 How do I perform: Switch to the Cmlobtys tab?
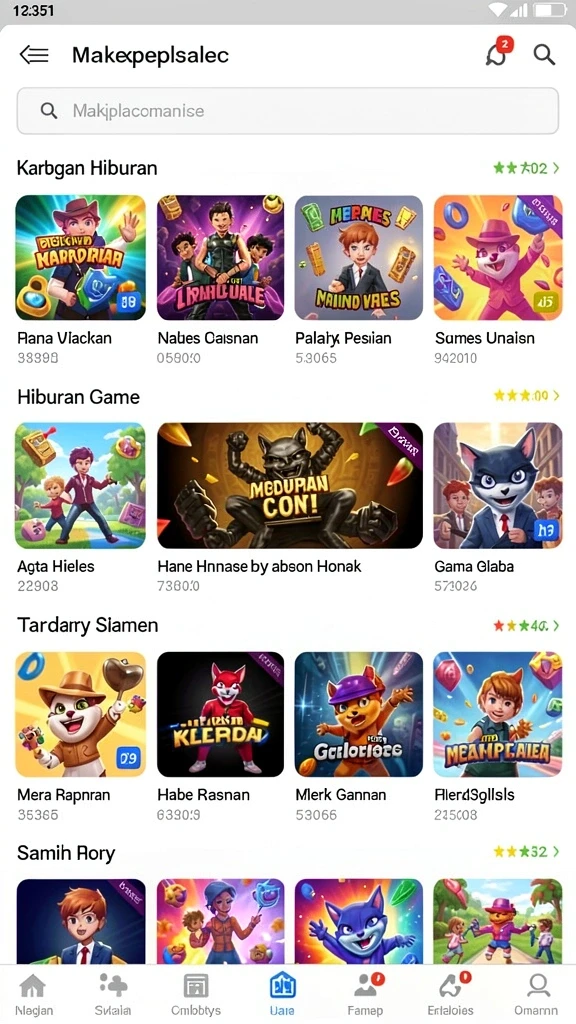pyautogui.click(x=196, y=994)
